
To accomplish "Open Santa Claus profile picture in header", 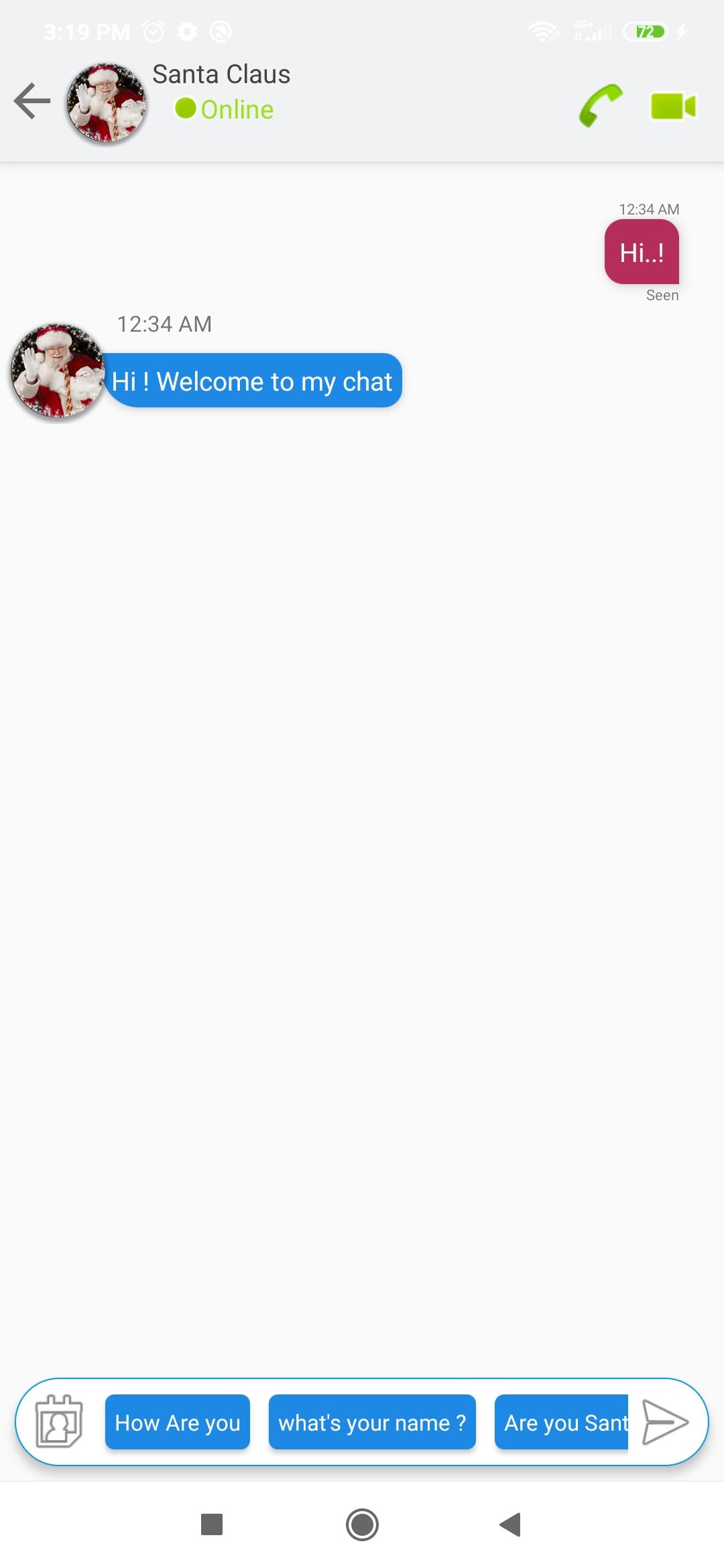I will [x=106, y=103].
